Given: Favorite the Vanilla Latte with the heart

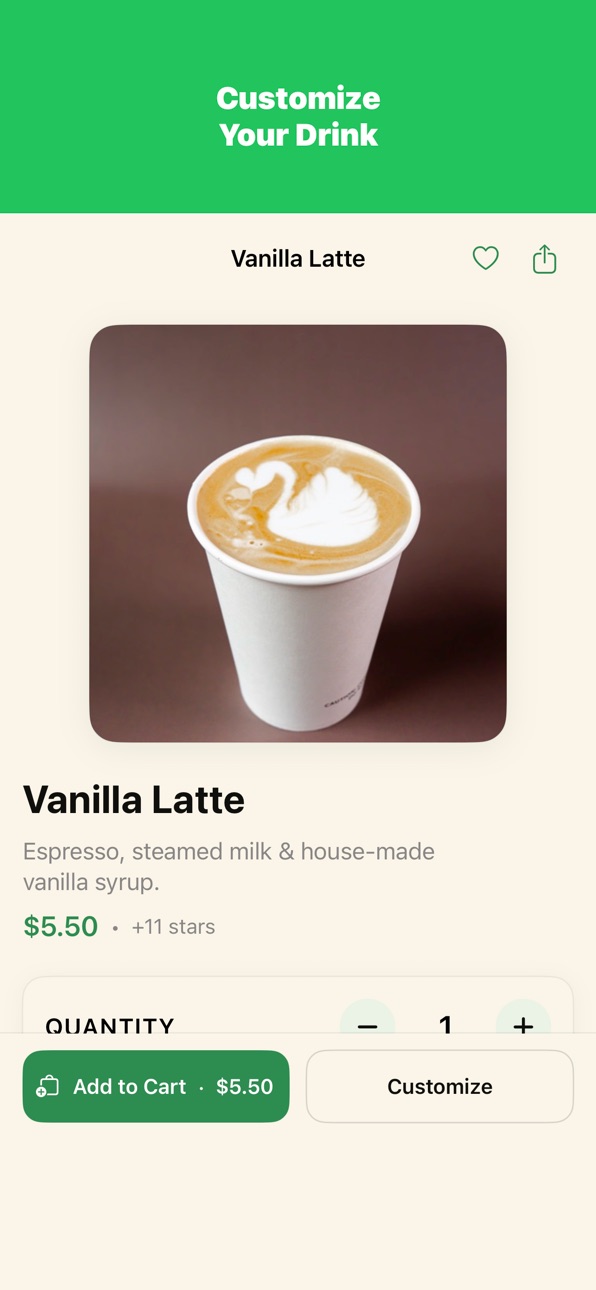Looking at the screenshot, I should coord(485,259).
